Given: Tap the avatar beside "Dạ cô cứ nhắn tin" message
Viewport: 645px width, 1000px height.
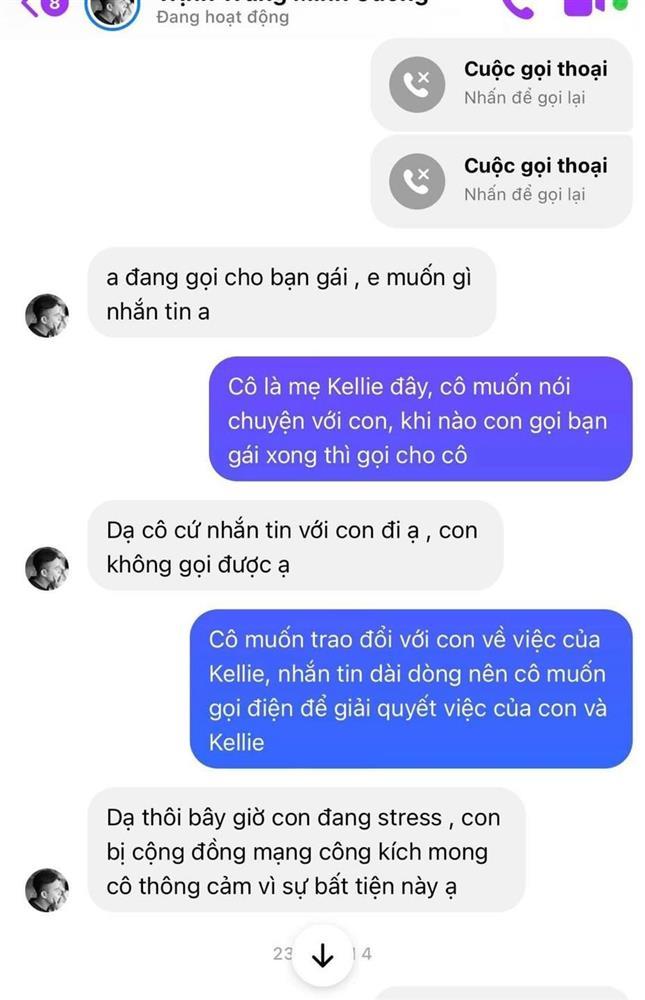Looking at the screenshot, I should click(47, 568).
